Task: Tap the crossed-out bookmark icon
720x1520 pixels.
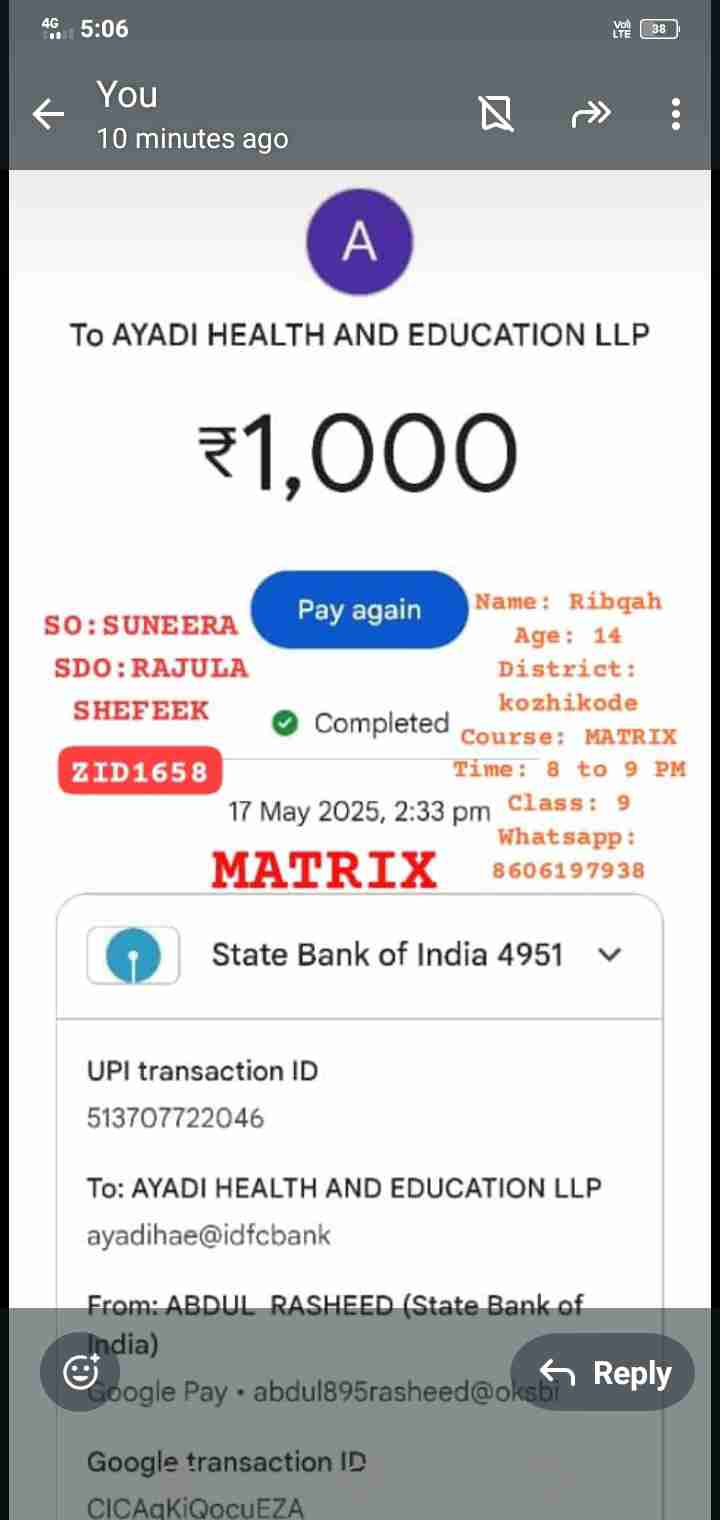Action: point(497,115)
